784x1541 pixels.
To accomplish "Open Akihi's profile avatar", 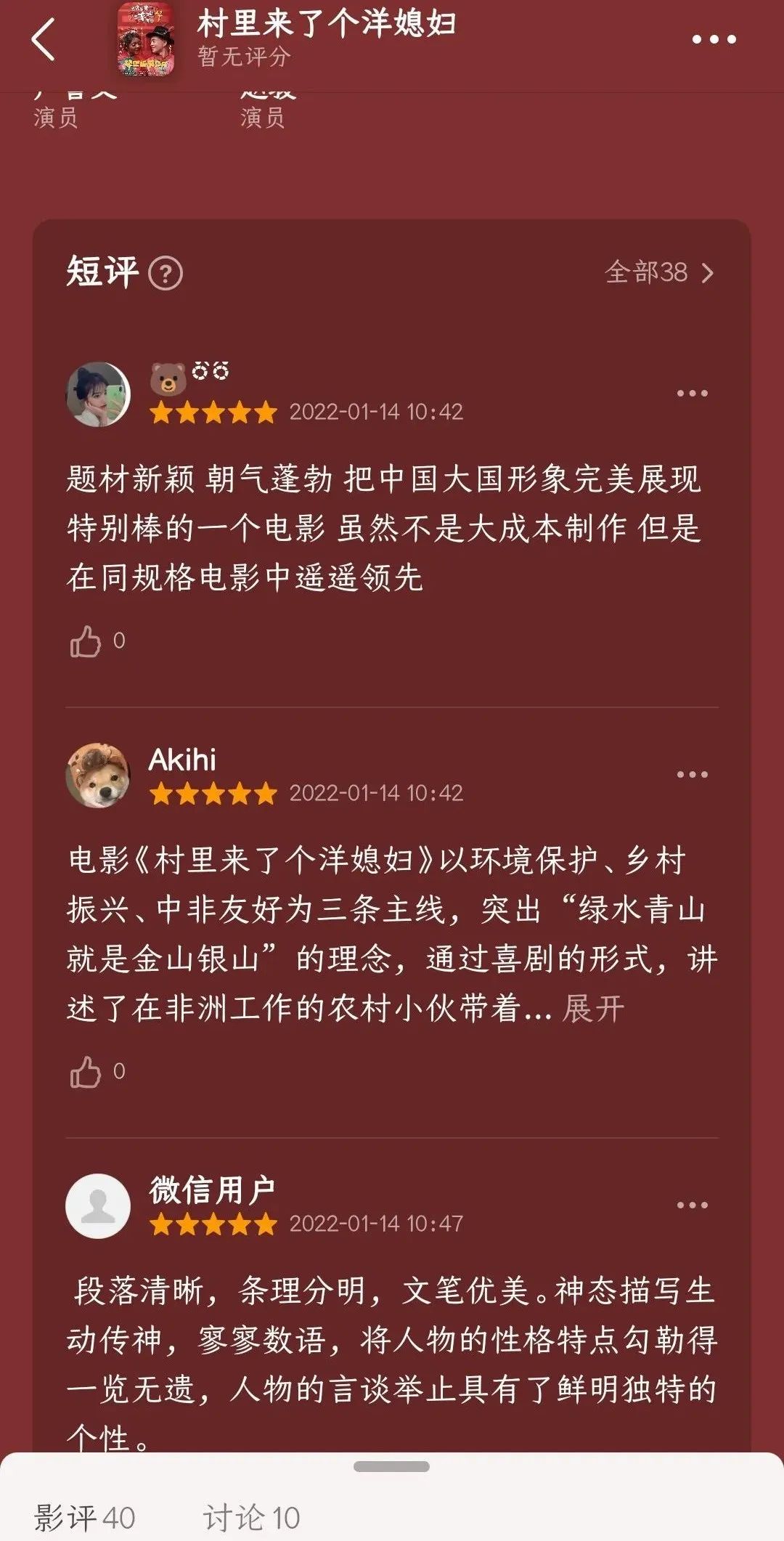I will click(x=98, y=775).
